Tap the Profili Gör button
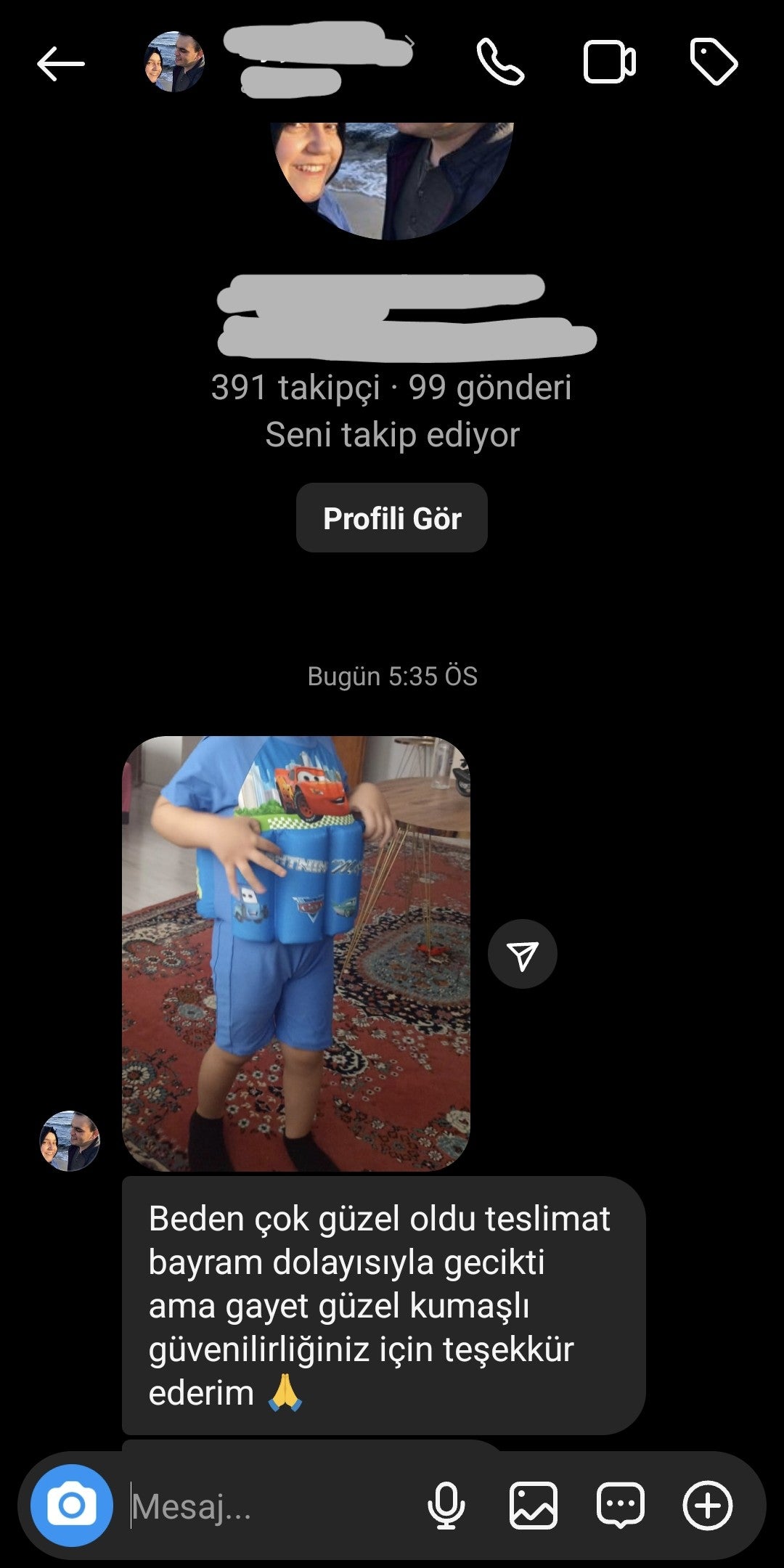This screenshot has height=1568, width=784. click(391, 518)
